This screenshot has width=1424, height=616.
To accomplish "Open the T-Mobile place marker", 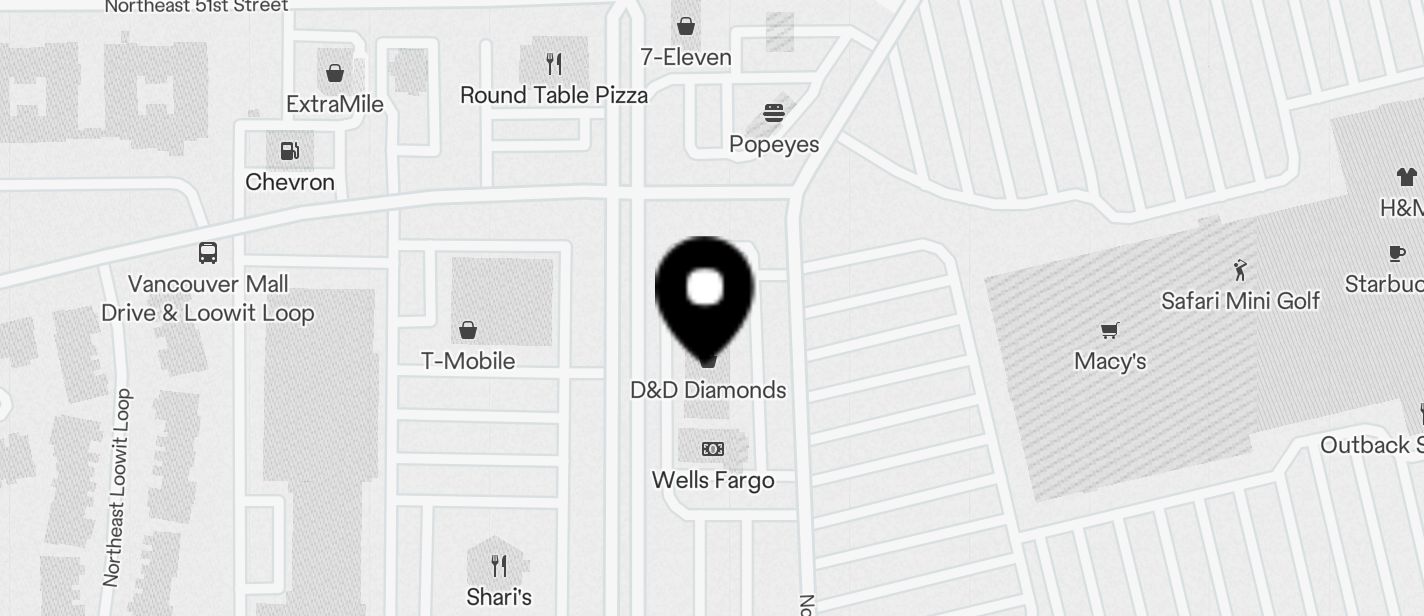I will click(x=467, y=330).
